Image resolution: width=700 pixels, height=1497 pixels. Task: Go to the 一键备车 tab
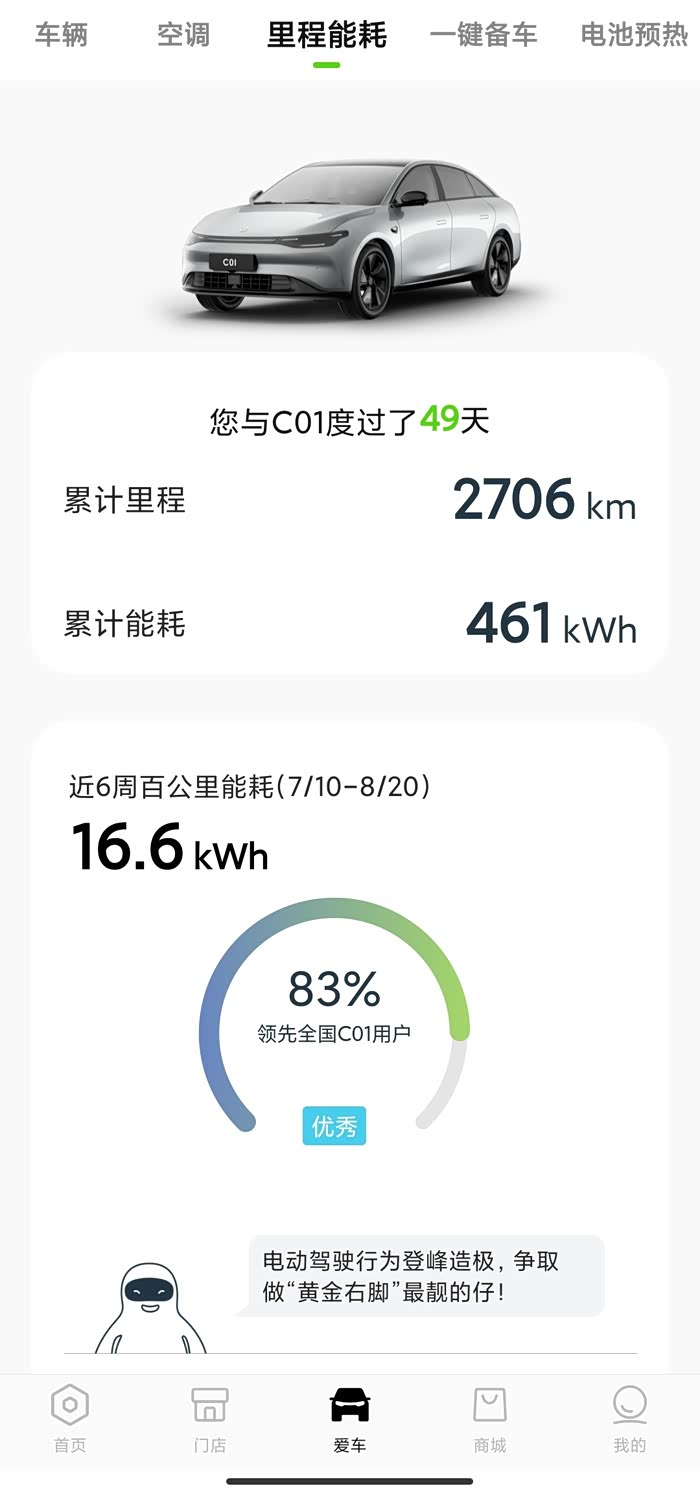pos(484,35)
